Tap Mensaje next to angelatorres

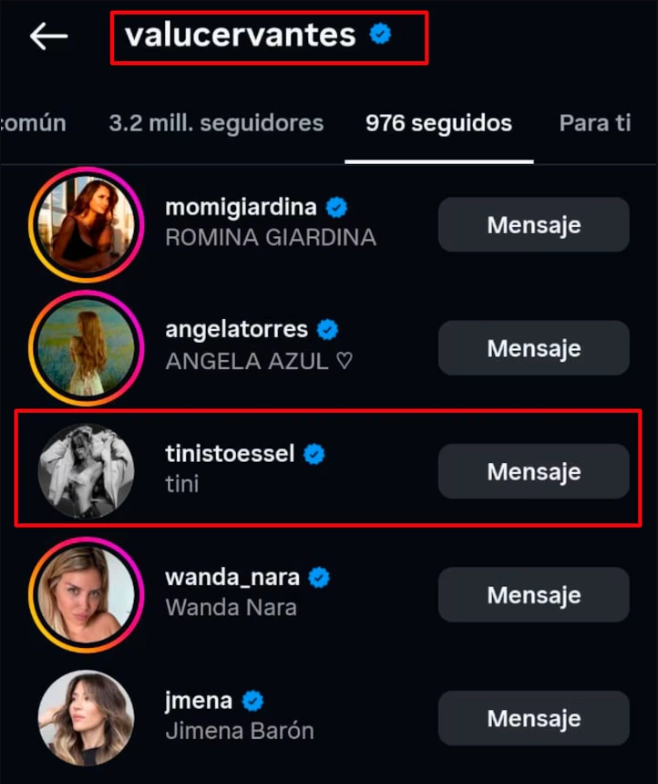tap(533, 348)
